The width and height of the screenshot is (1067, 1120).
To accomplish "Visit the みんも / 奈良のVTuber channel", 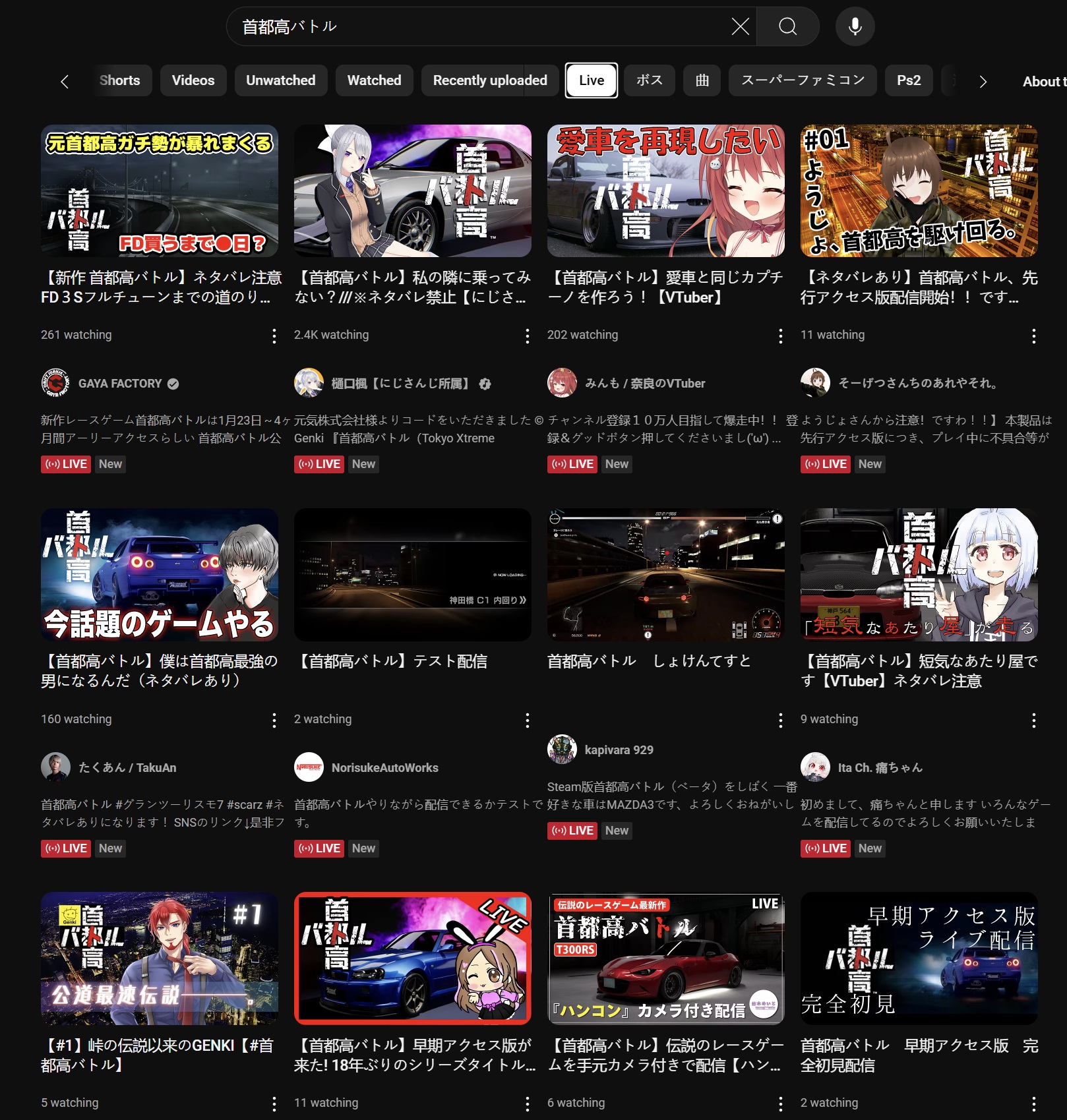I will tap(645, 384).
